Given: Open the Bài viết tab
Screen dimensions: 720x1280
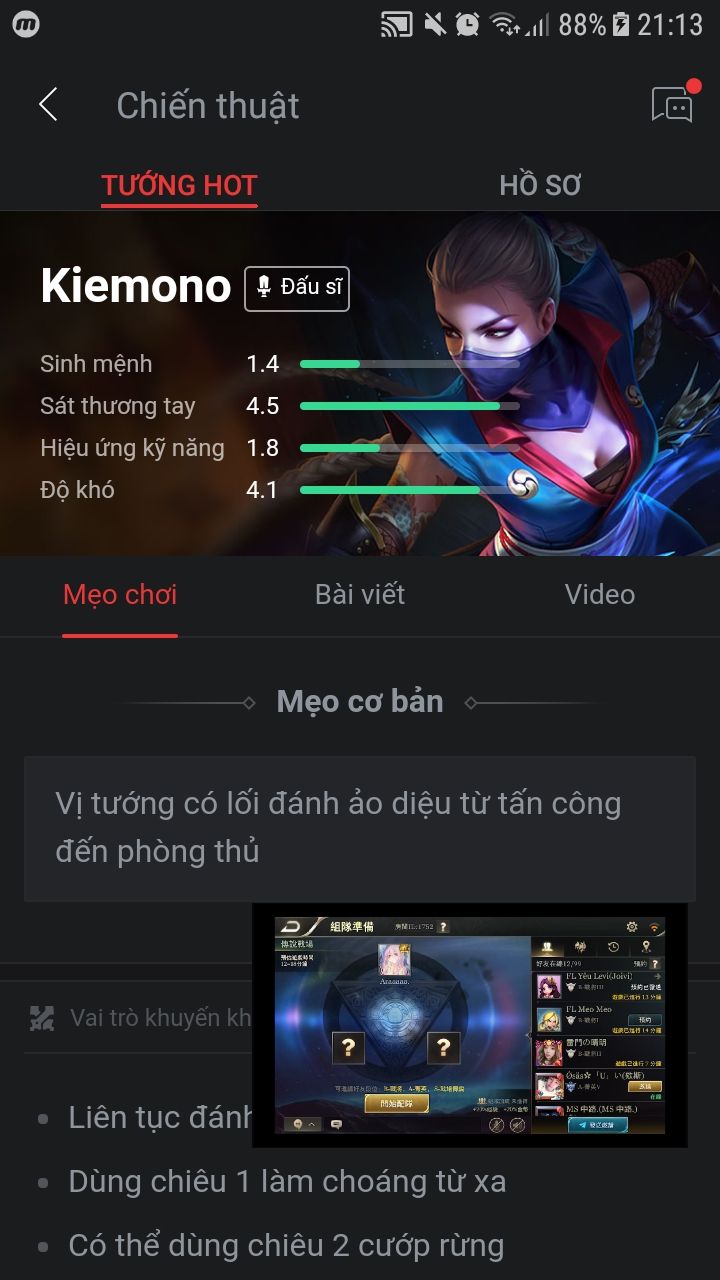Looking at the screenshot, I should tap(360, 594).
